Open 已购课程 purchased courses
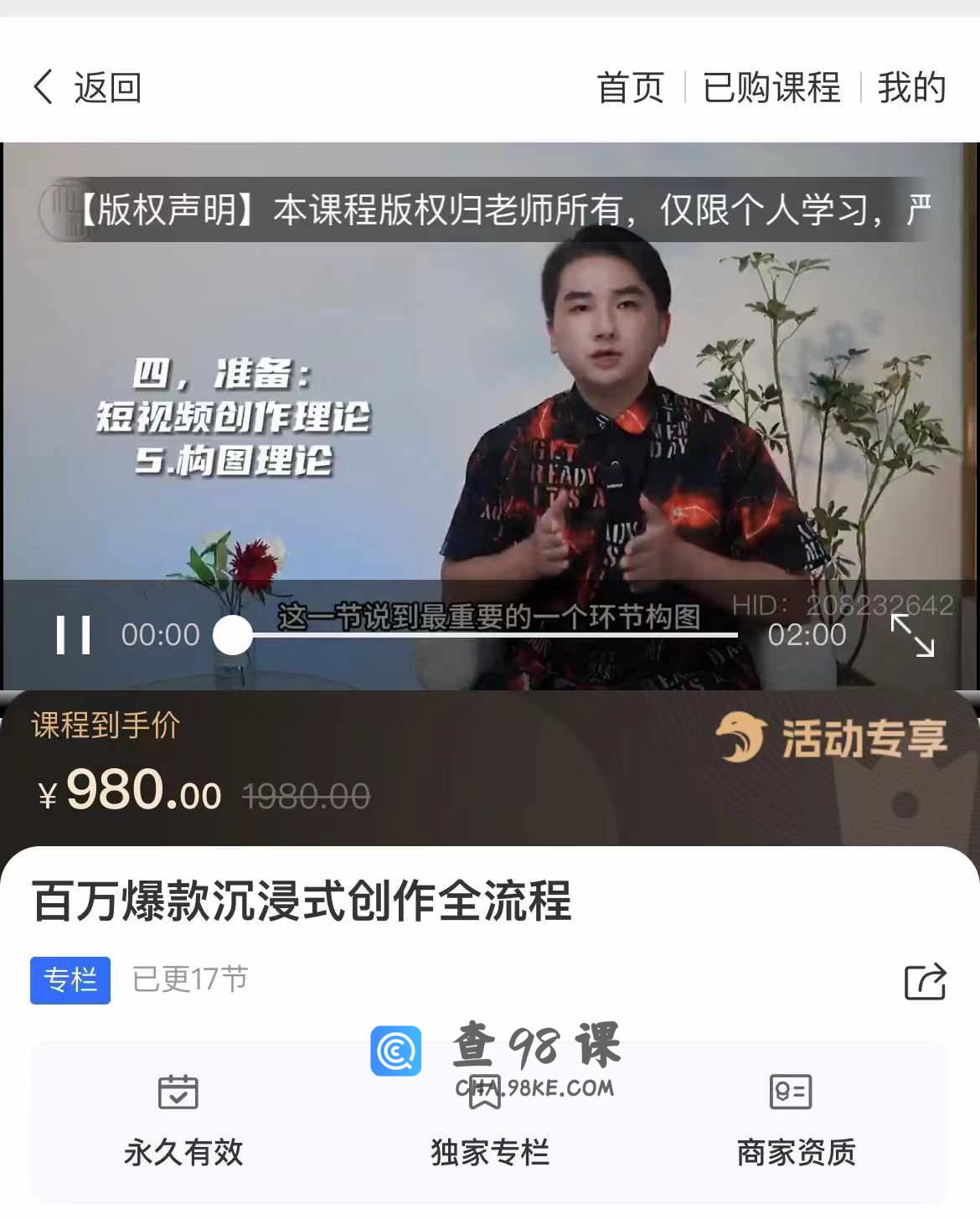This screenshot has width=980, height=1219. (x=771, y=87)
